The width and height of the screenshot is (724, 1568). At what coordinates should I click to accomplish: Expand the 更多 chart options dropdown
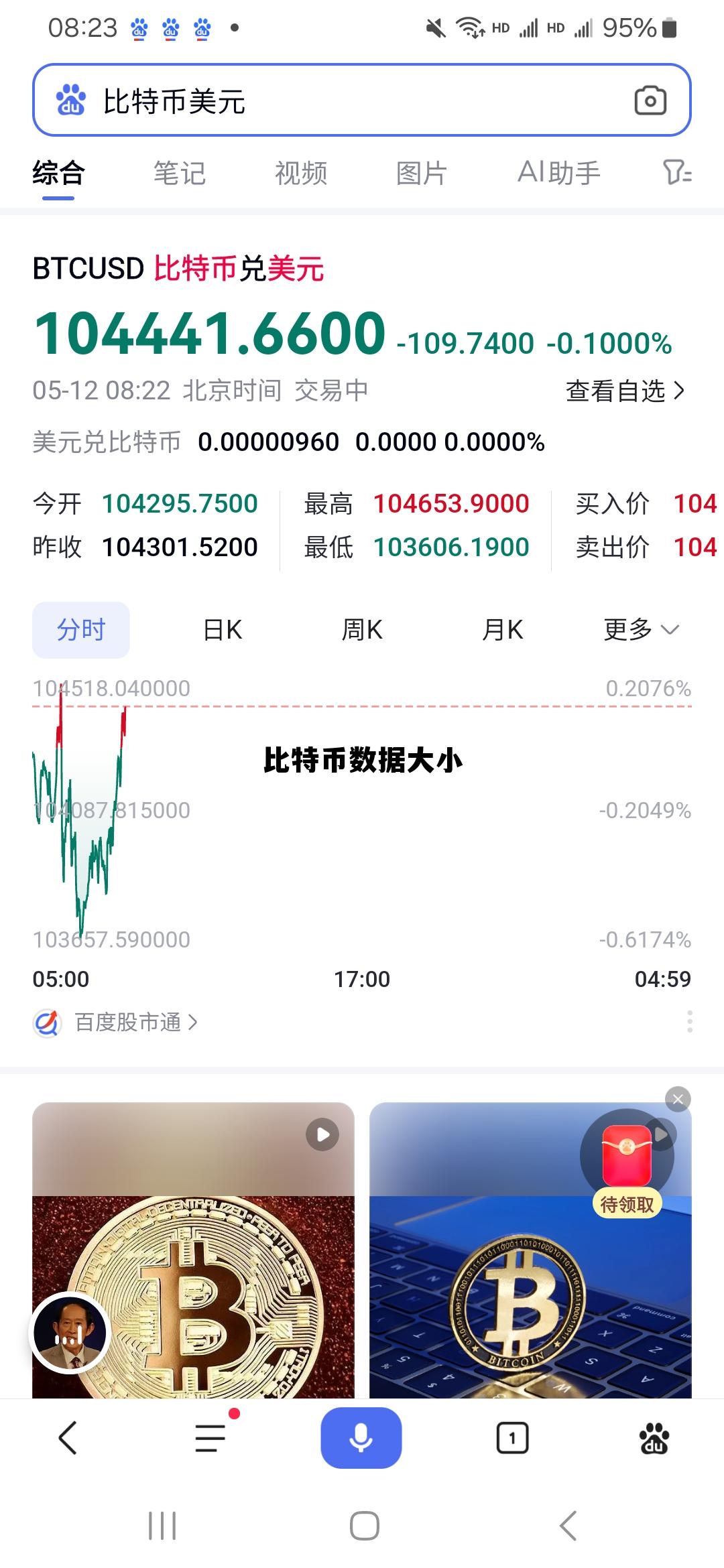tap(638, 629)
